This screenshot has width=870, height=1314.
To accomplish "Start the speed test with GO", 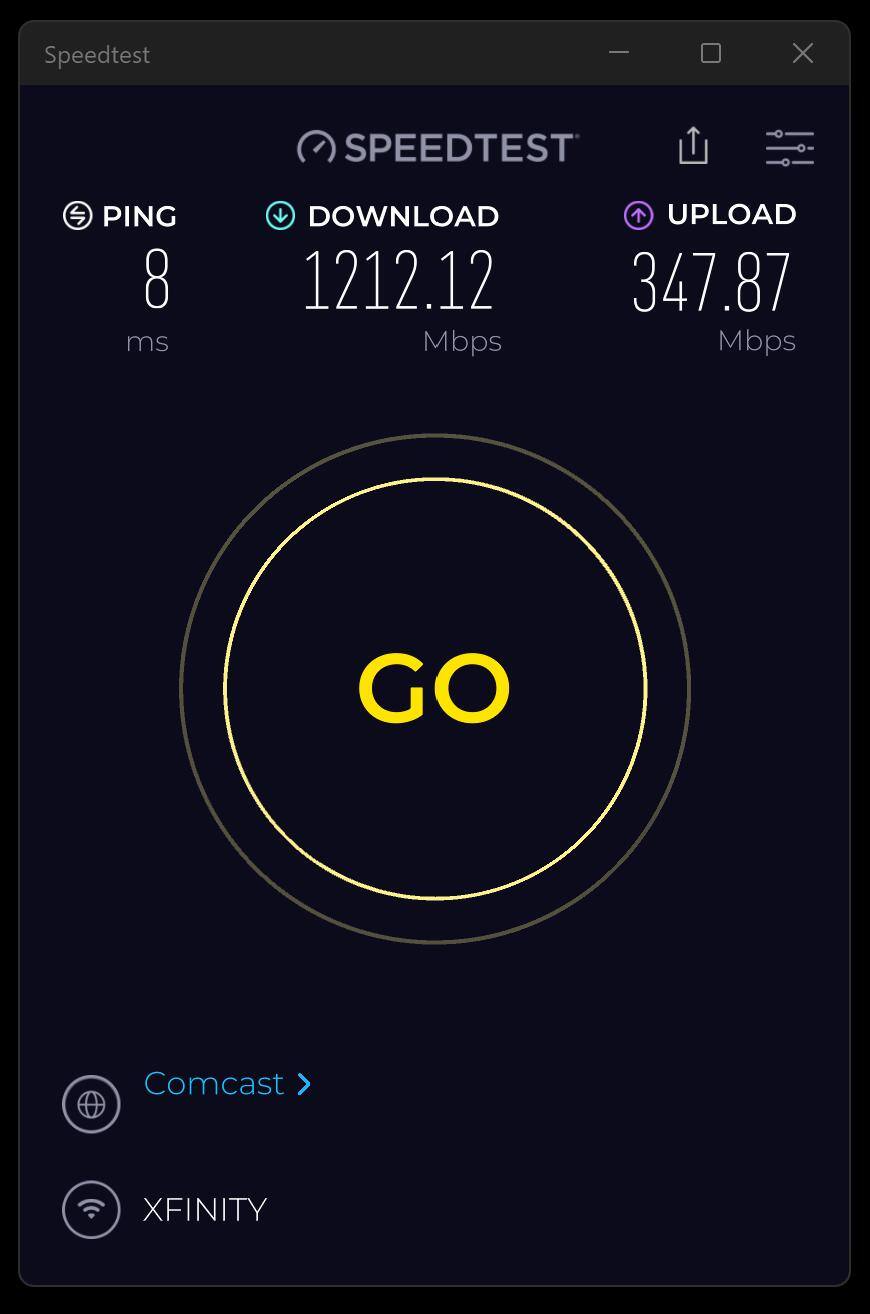I will tap(435, 688).
